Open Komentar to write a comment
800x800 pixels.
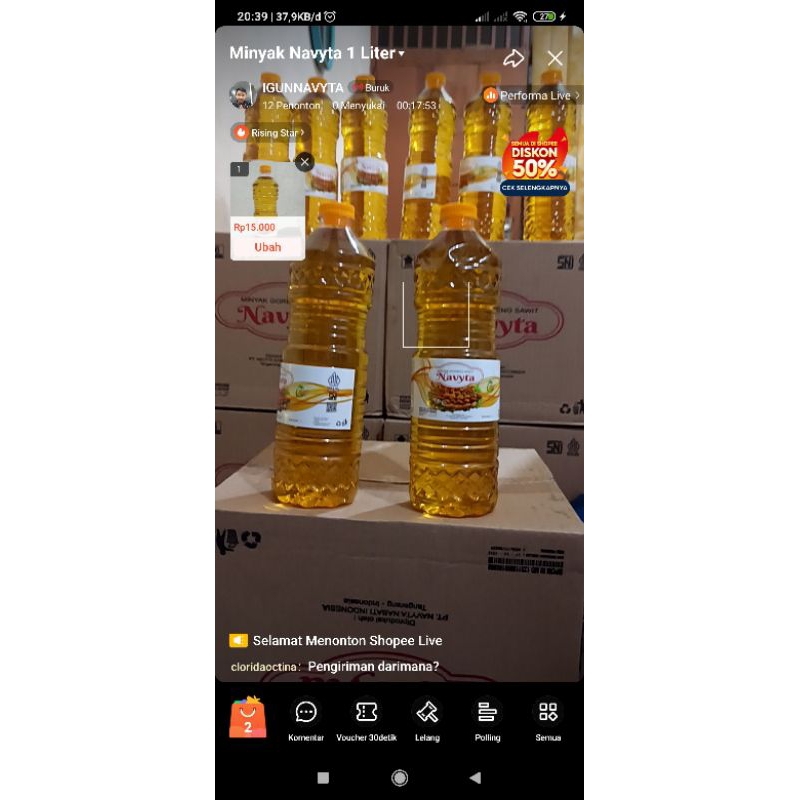tap(306, 720)
